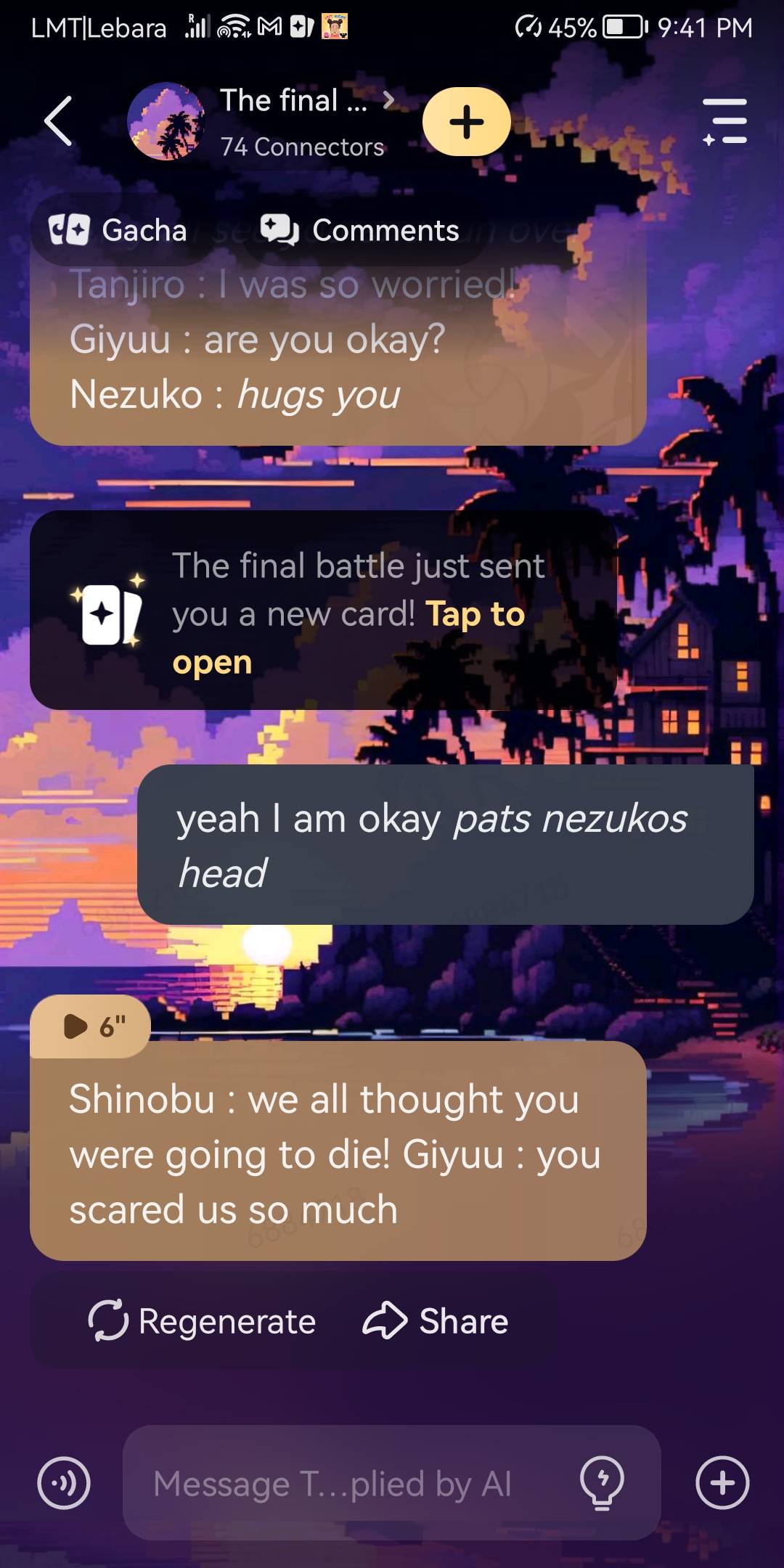Play the 6-second voice message

[x=91, y=1026]
